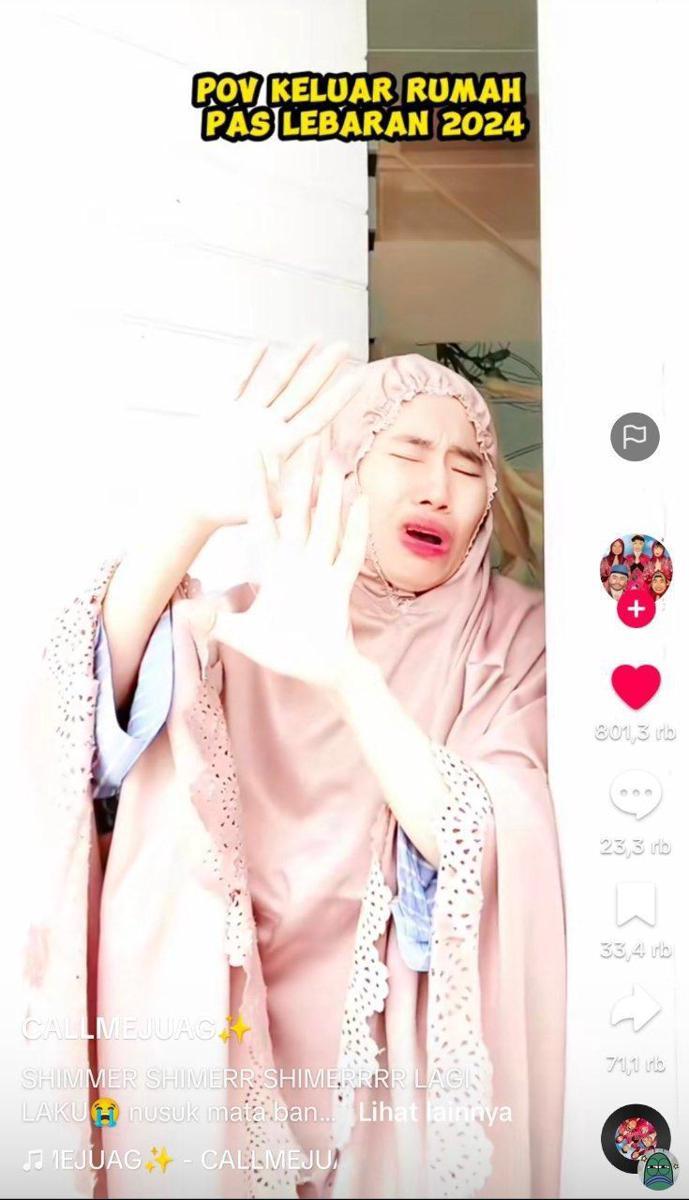Report this video with the flag icon

point(635,437)
